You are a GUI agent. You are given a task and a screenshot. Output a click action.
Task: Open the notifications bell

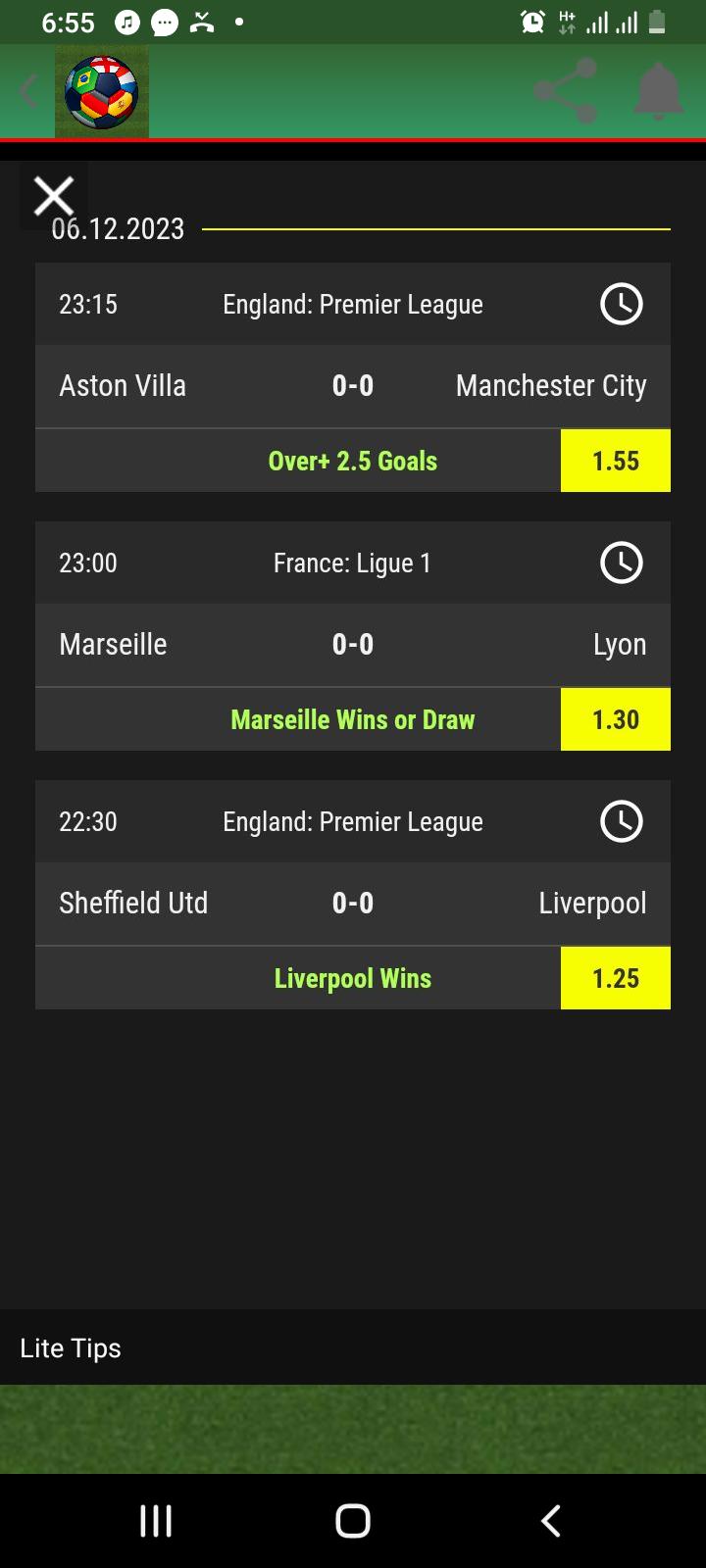658,91
